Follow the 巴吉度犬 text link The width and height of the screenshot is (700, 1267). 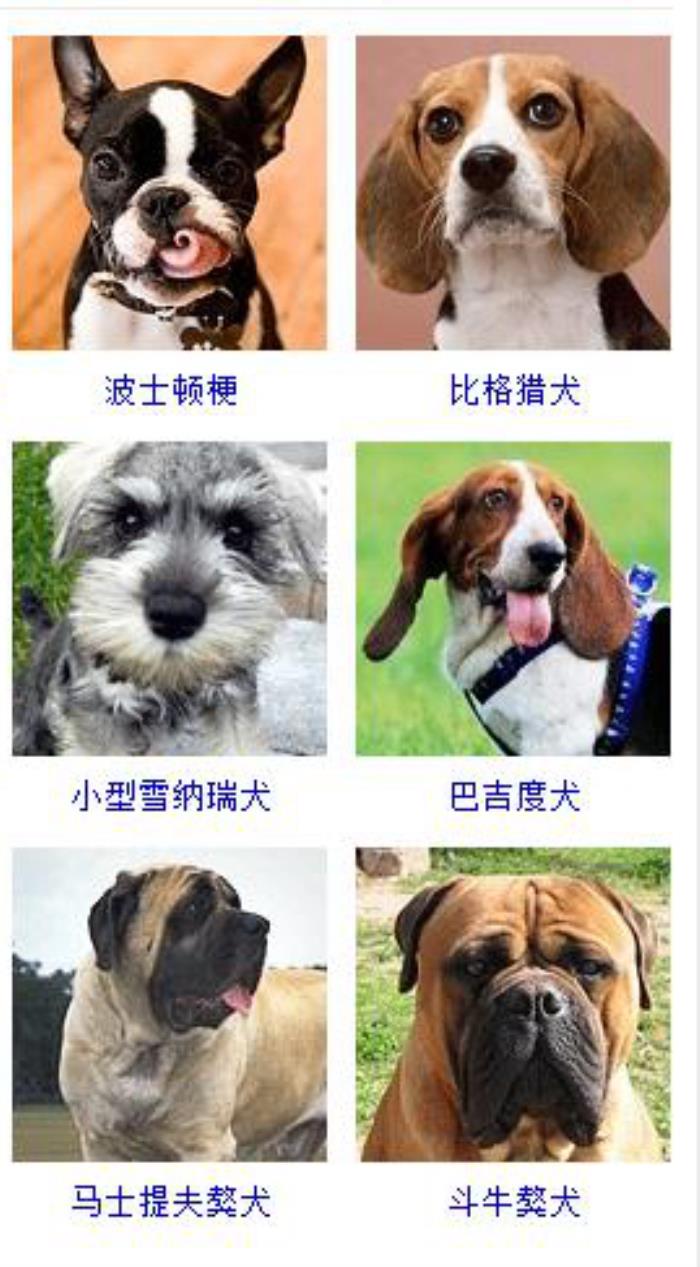click(514, 796)
